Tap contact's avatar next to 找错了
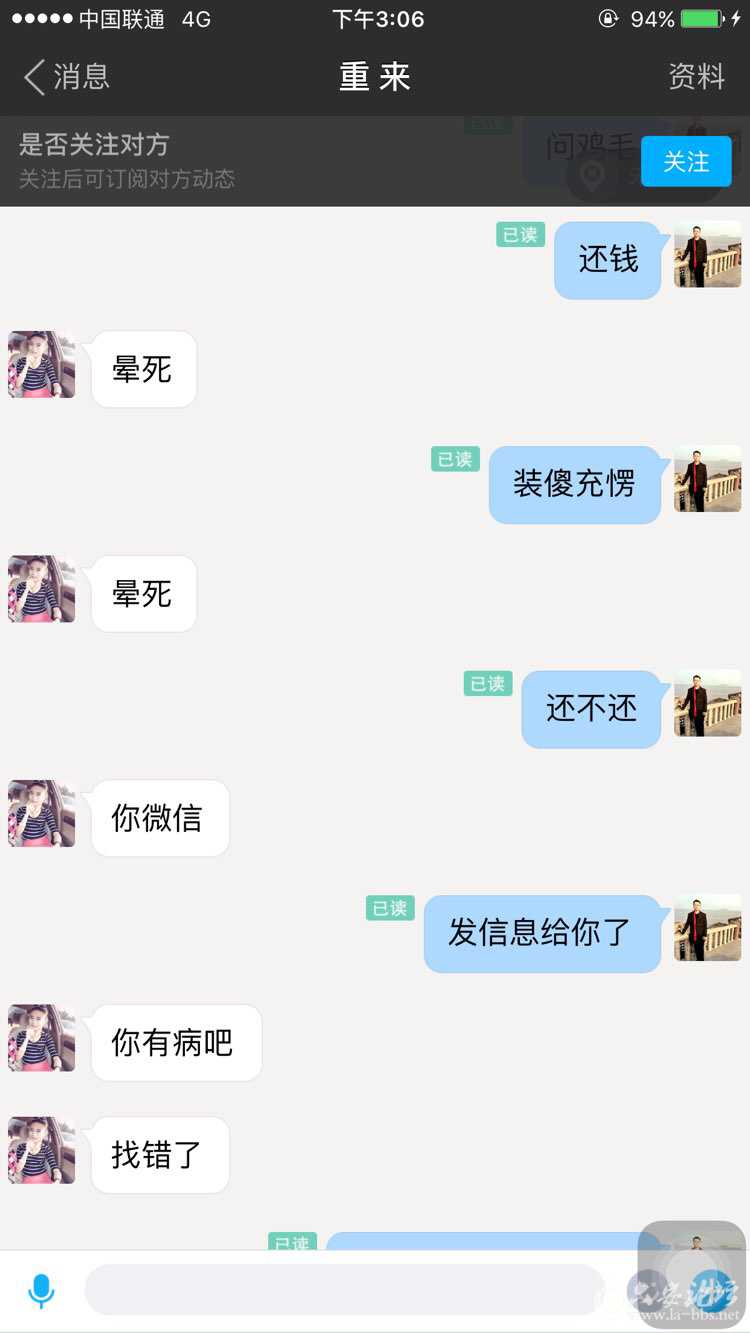The width and height of the screenshot is (750, 1333). pos(42,1151)
